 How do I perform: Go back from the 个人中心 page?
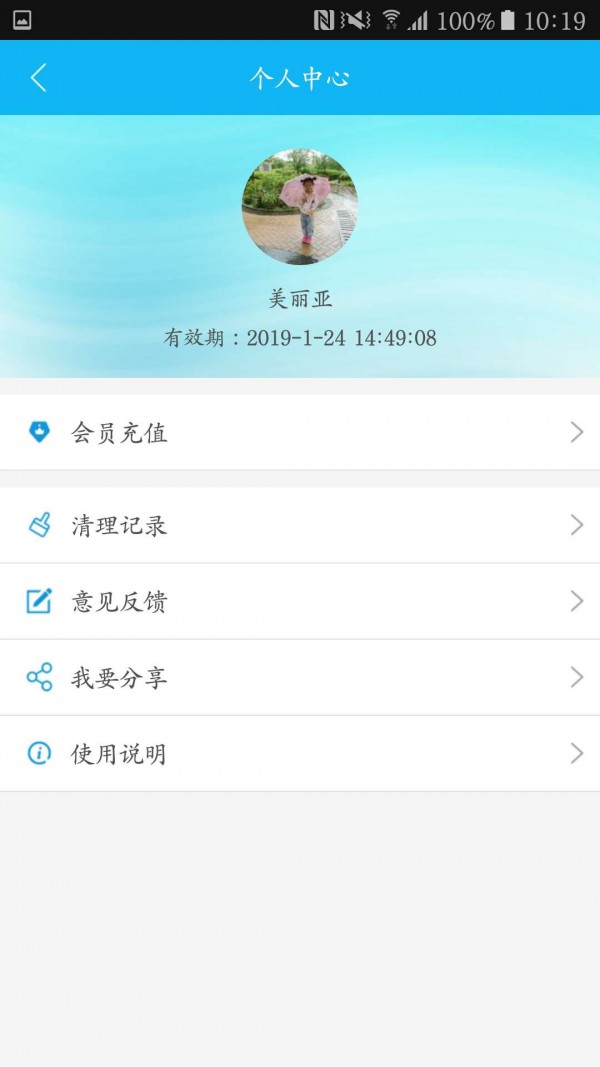pyautogui.click(x=39, y=78)
